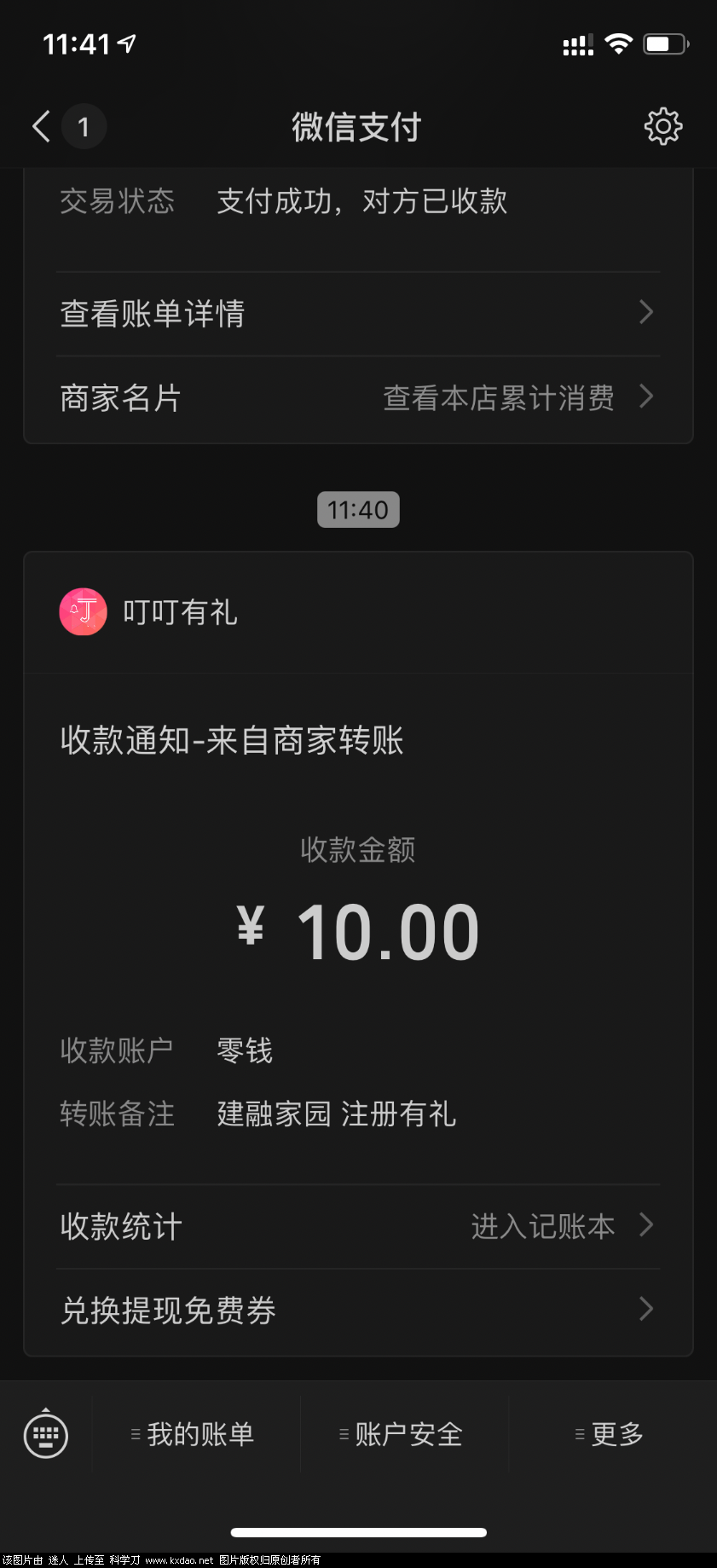Tap 查看本店累计消费 link
717x1568 pixels.
click(x=499, y=397)
